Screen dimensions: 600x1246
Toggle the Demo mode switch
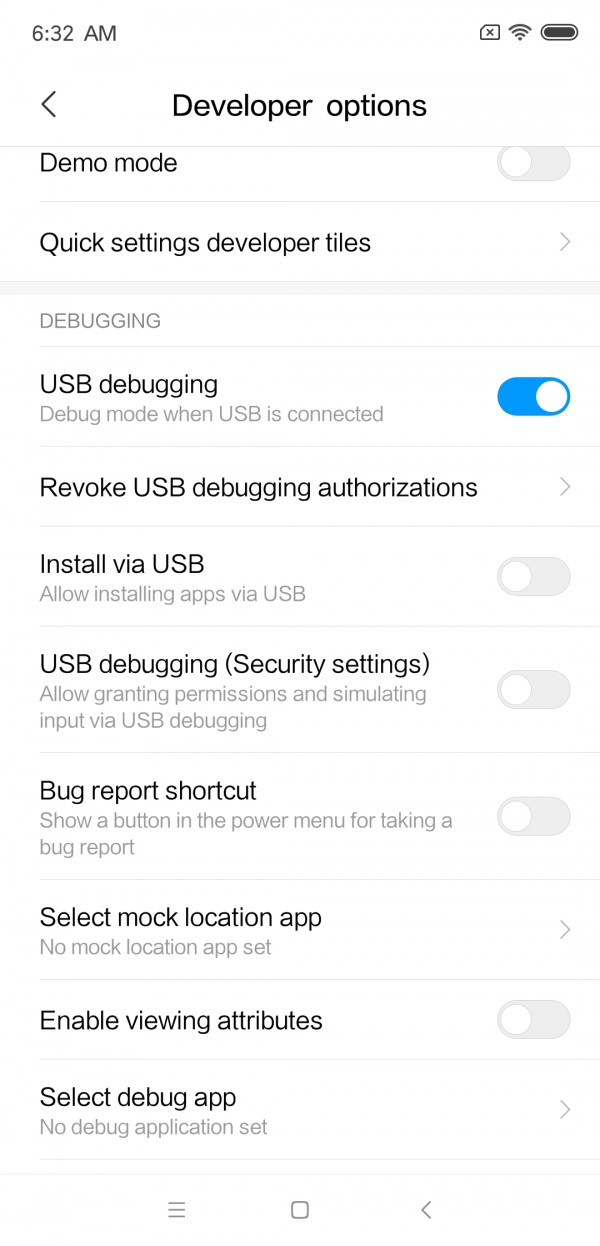click(533, 163)
